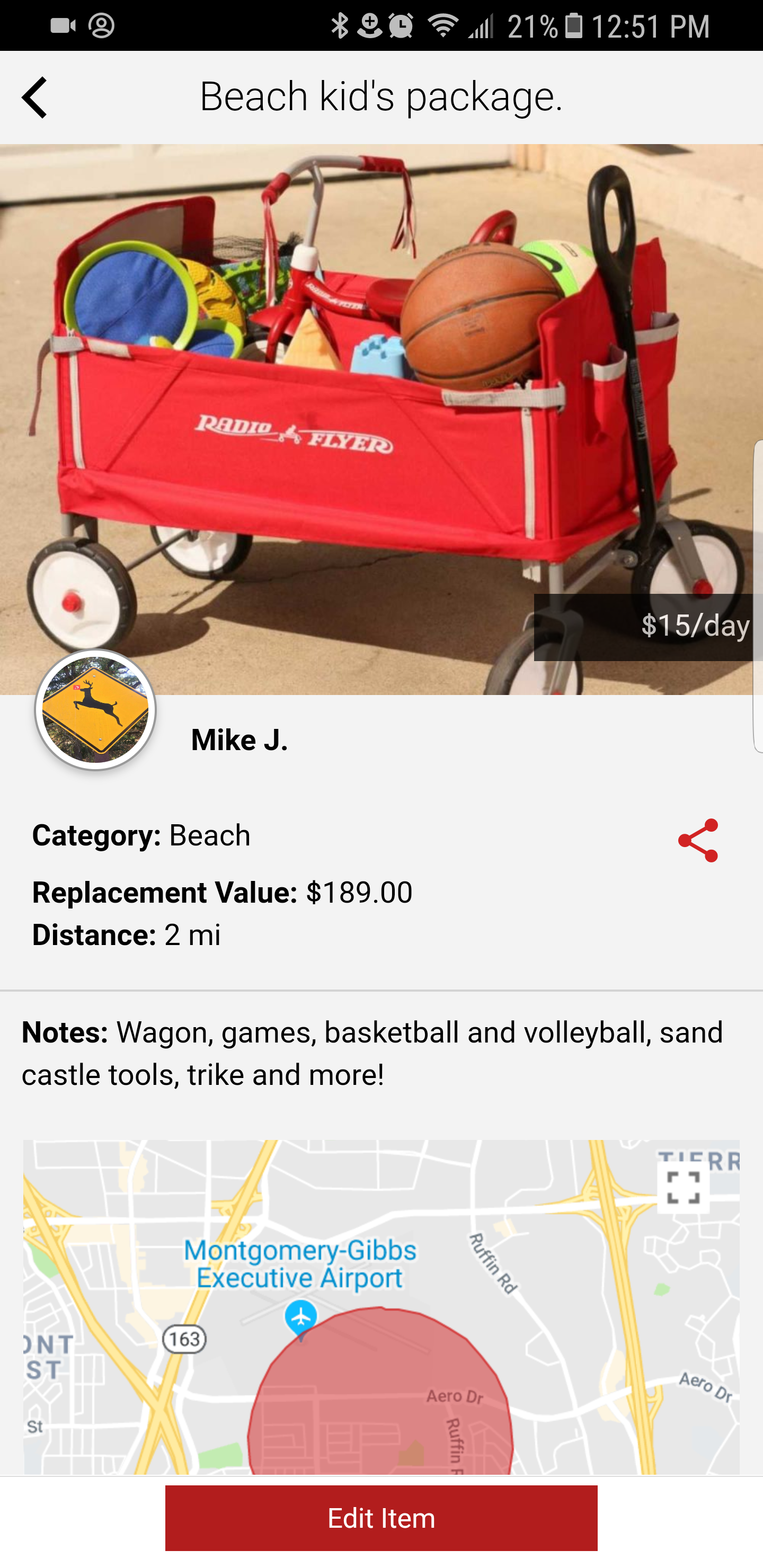This screenshot has width=763, height=1568.
Task: Tap the Edit Item button
Action: pyautogui.click(x=381, y=1518)
